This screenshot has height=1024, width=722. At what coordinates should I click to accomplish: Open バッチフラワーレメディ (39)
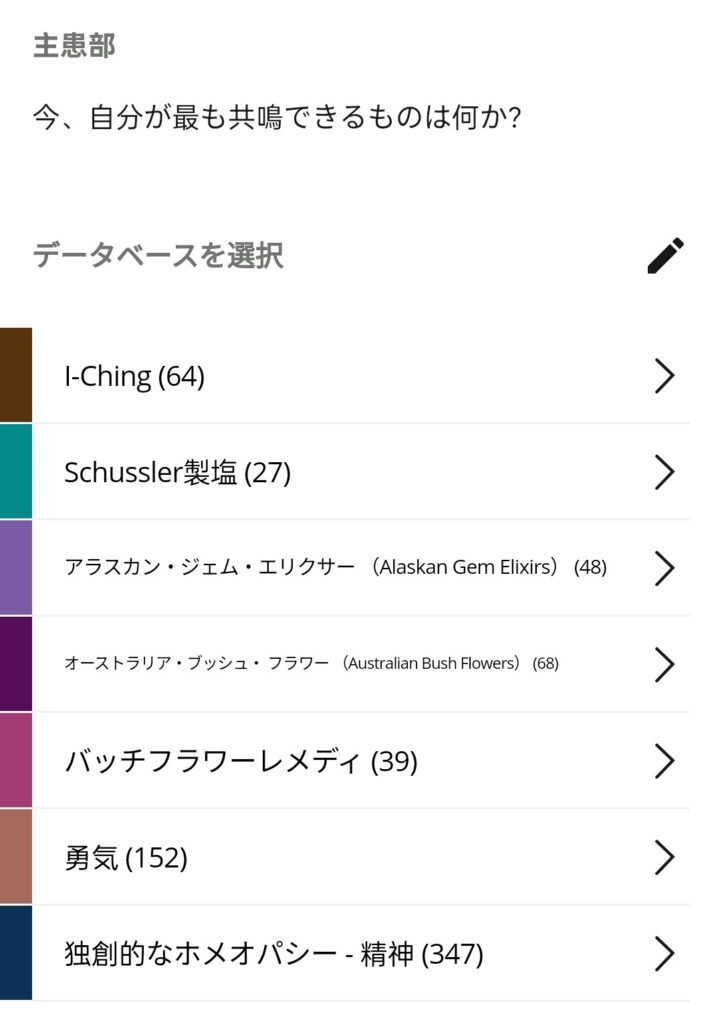[x=360, y=761]
